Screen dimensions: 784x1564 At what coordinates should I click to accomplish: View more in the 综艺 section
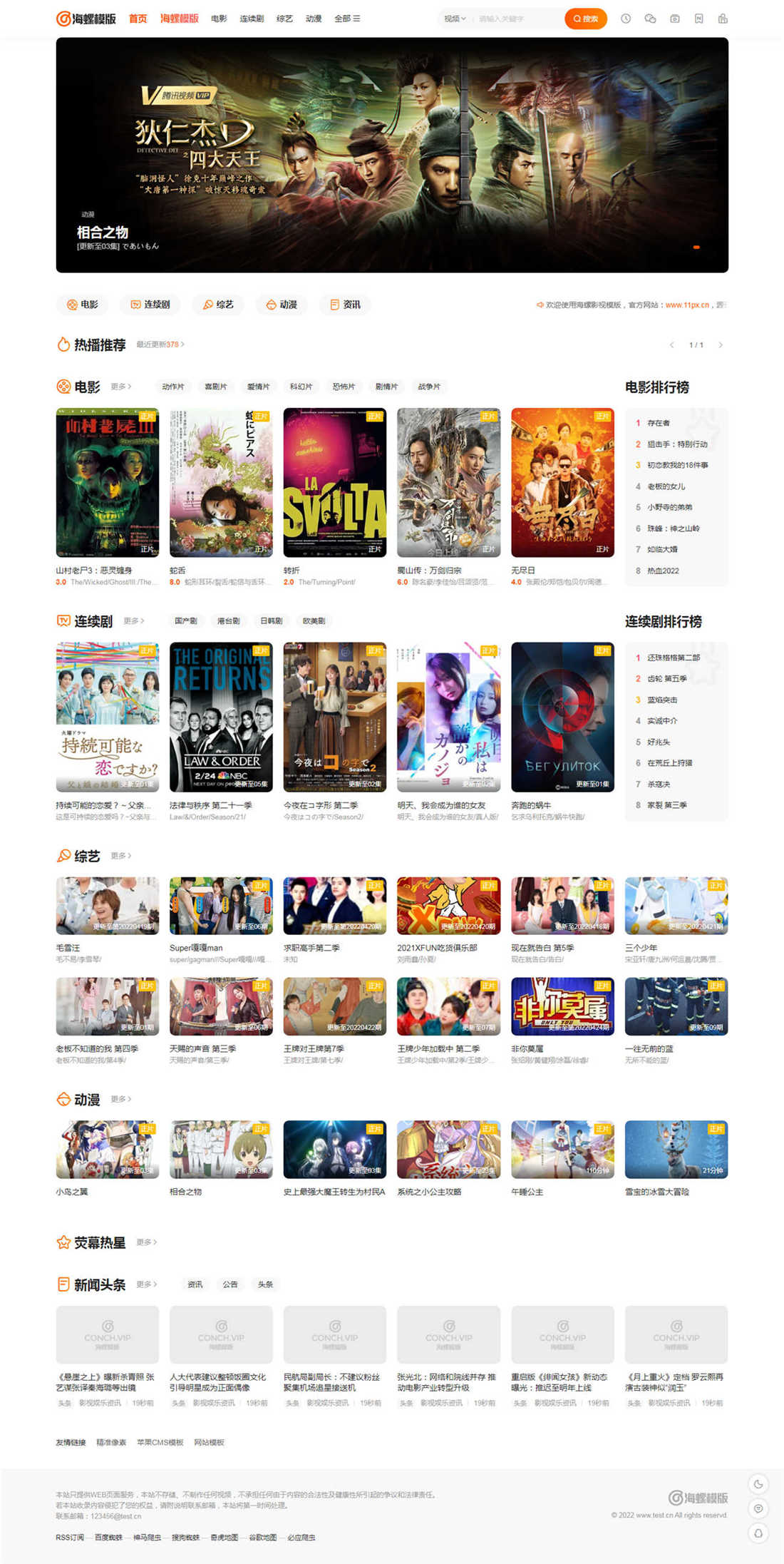tap(120, 856)
